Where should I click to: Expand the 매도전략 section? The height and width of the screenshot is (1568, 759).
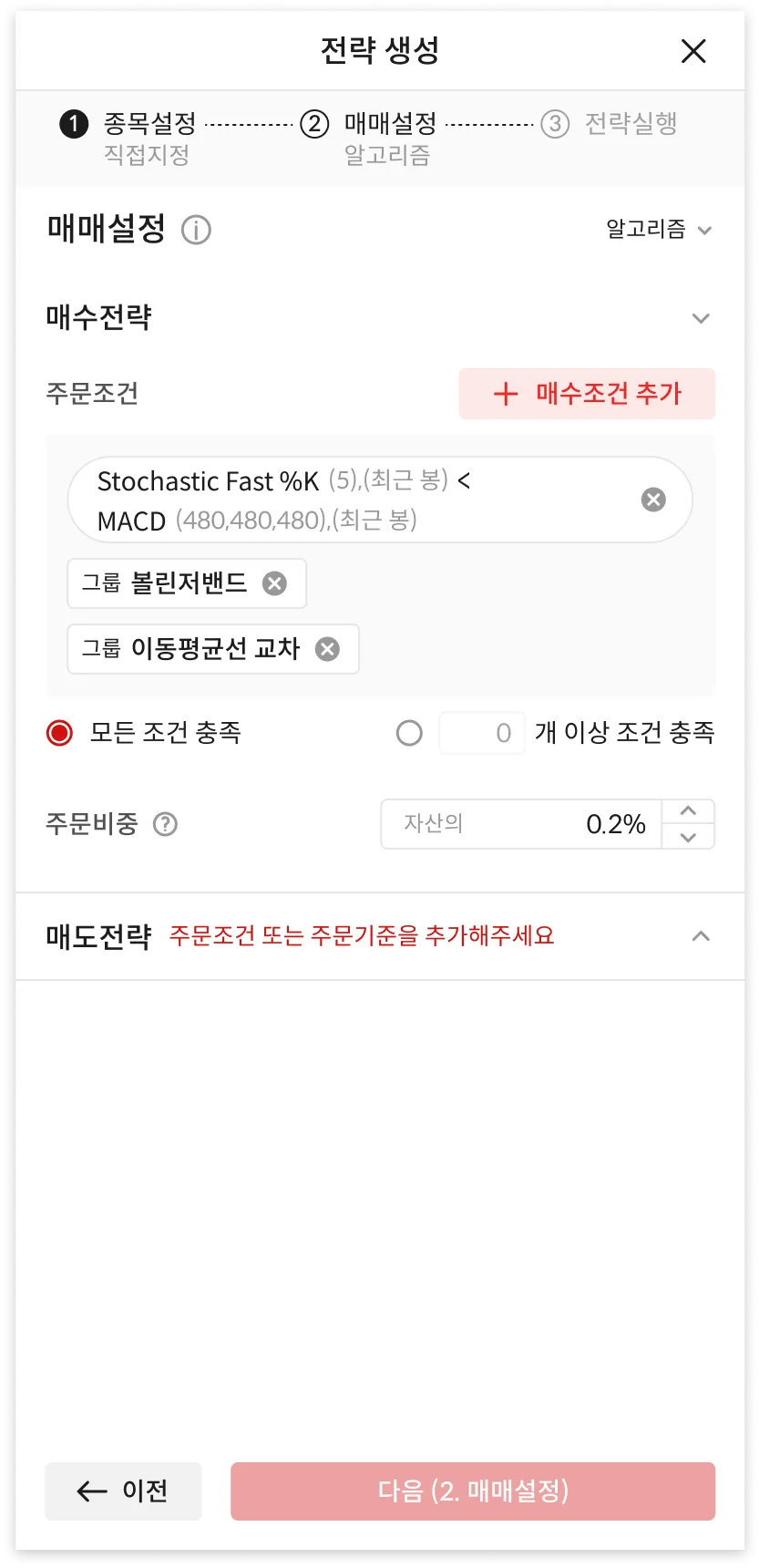[x=700, y=936]
